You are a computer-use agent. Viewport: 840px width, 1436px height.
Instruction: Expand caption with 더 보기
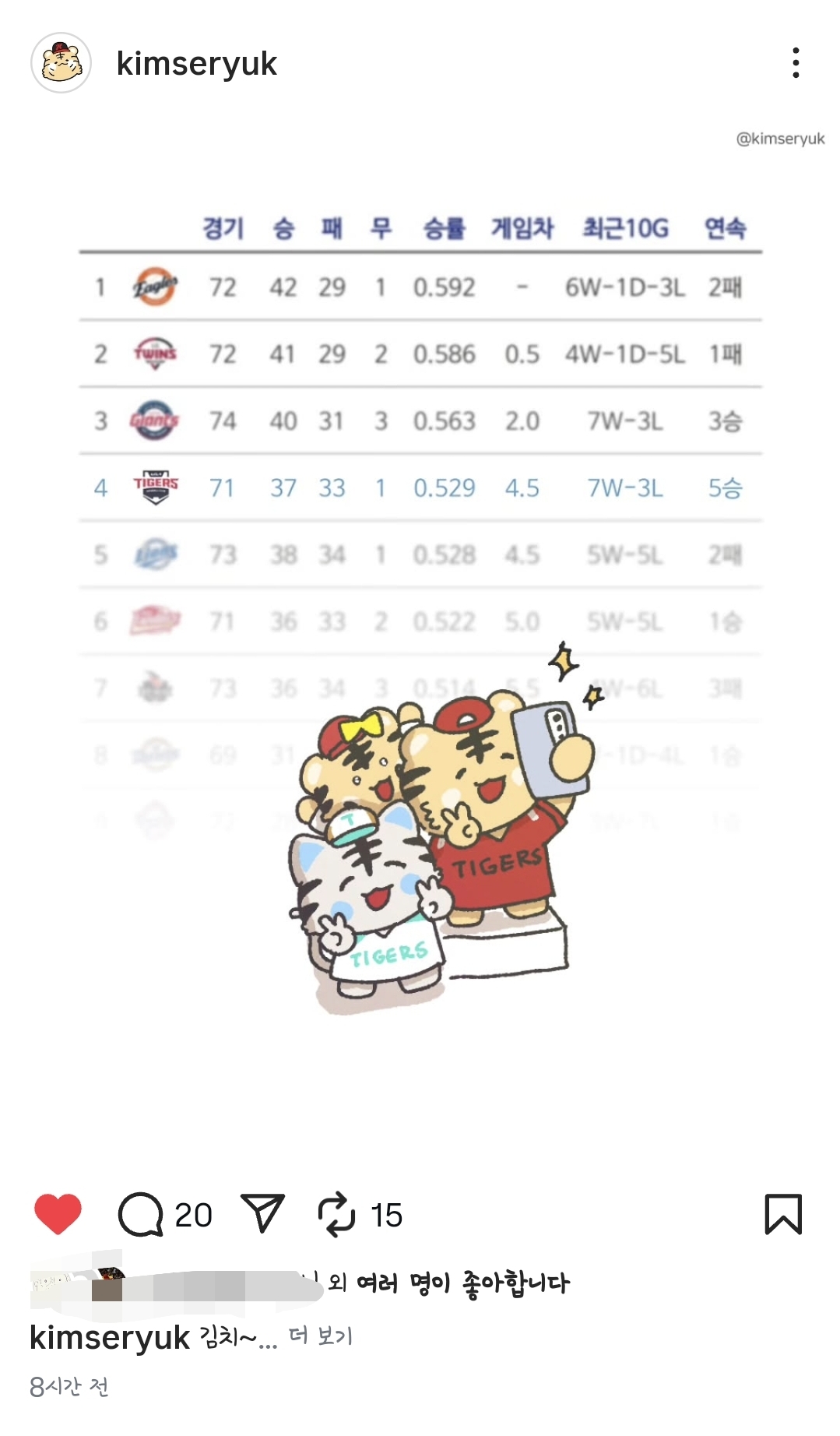pos(321,1336)
